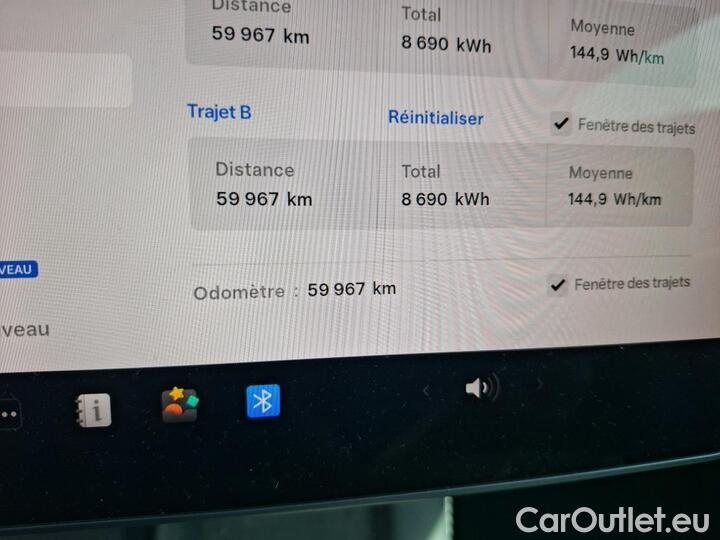Viewport: 720px width, 540px height.
Task: Lower volume with the left chevron
Action: [426, 390]
